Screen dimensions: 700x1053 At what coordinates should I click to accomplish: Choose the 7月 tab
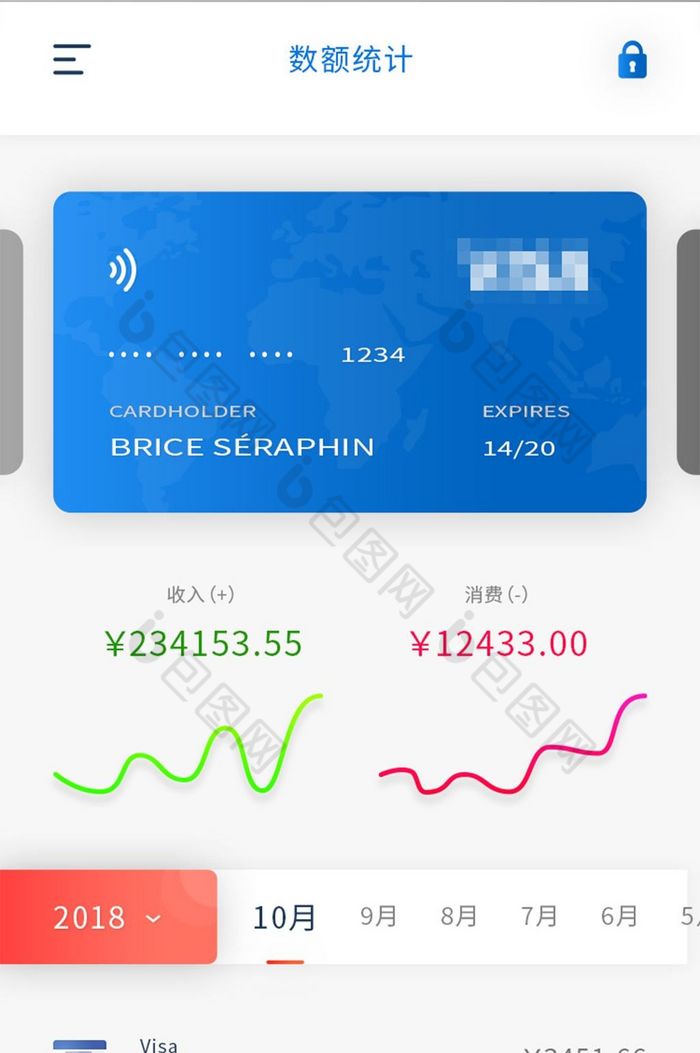[x=539, y=916]
